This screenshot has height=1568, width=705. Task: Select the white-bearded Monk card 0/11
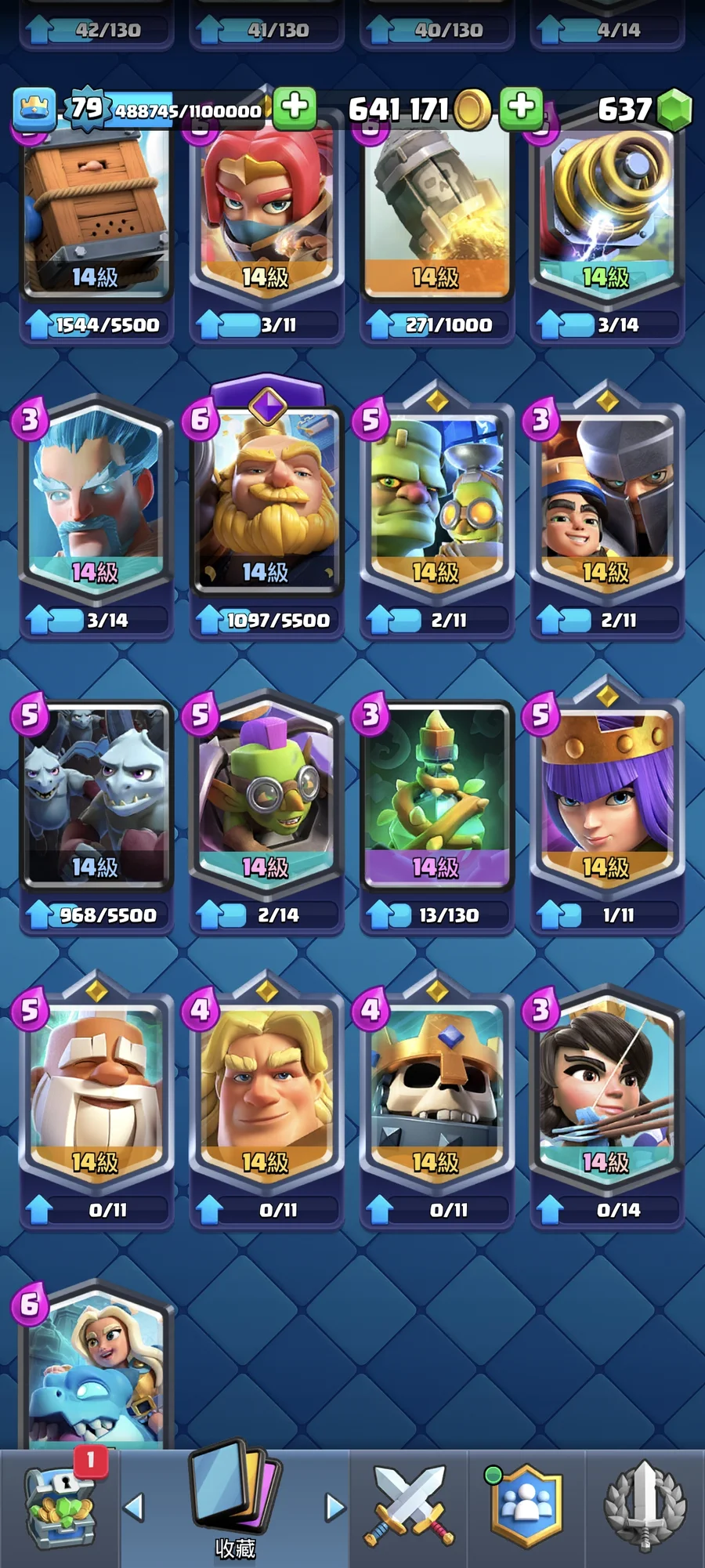96,1089
